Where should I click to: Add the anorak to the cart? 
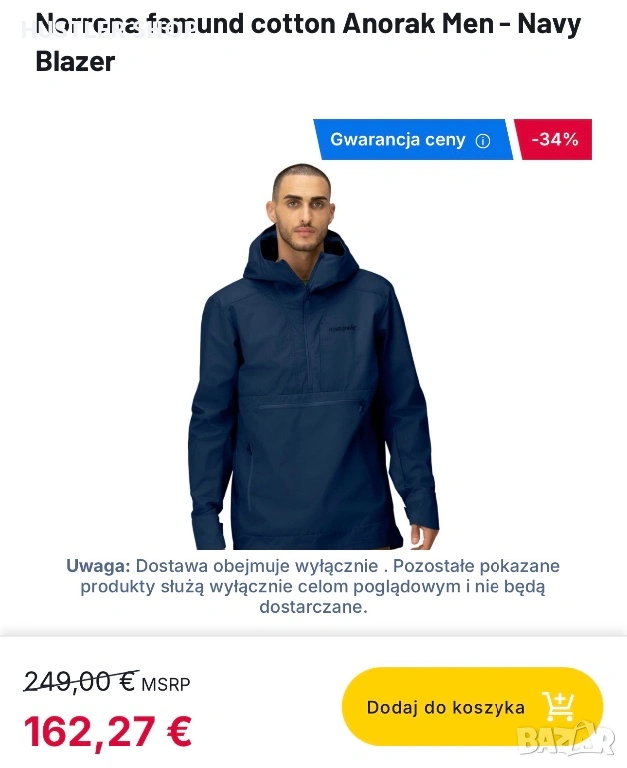(472, 707)
